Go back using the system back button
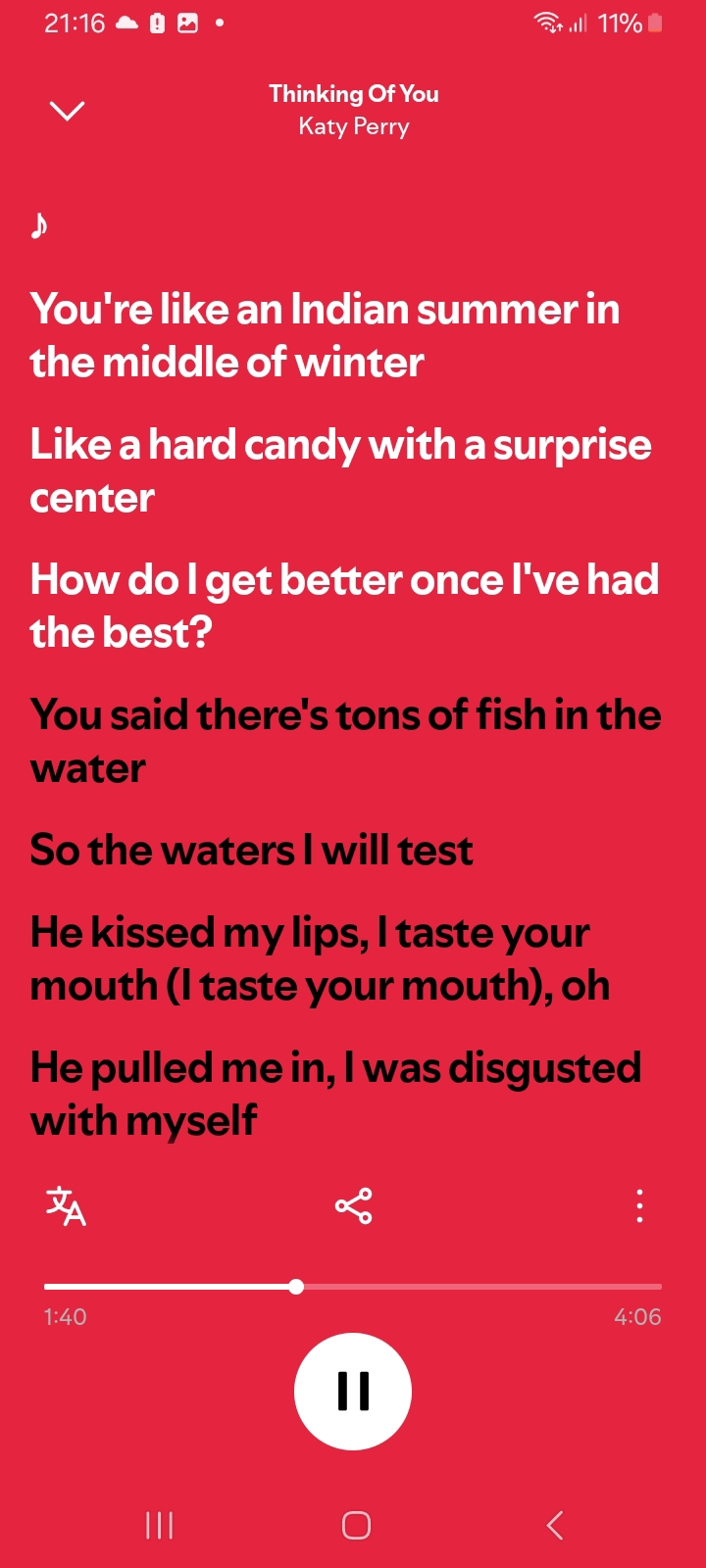 [x=555, y=1525]
